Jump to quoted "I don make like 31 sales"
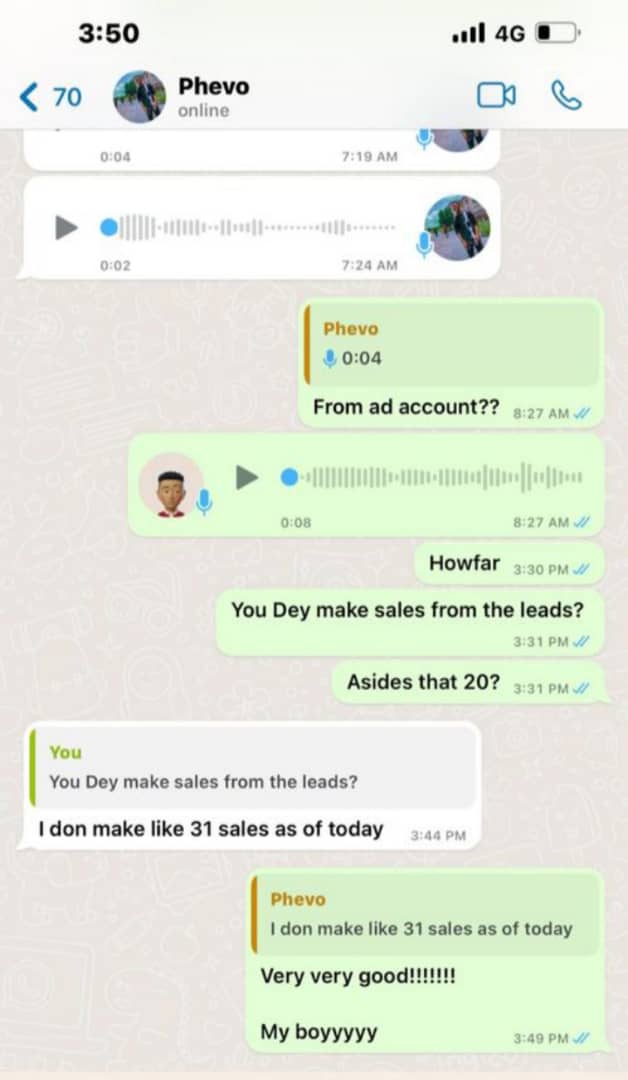The image size is (628, 1080). (x=426, y=915)
